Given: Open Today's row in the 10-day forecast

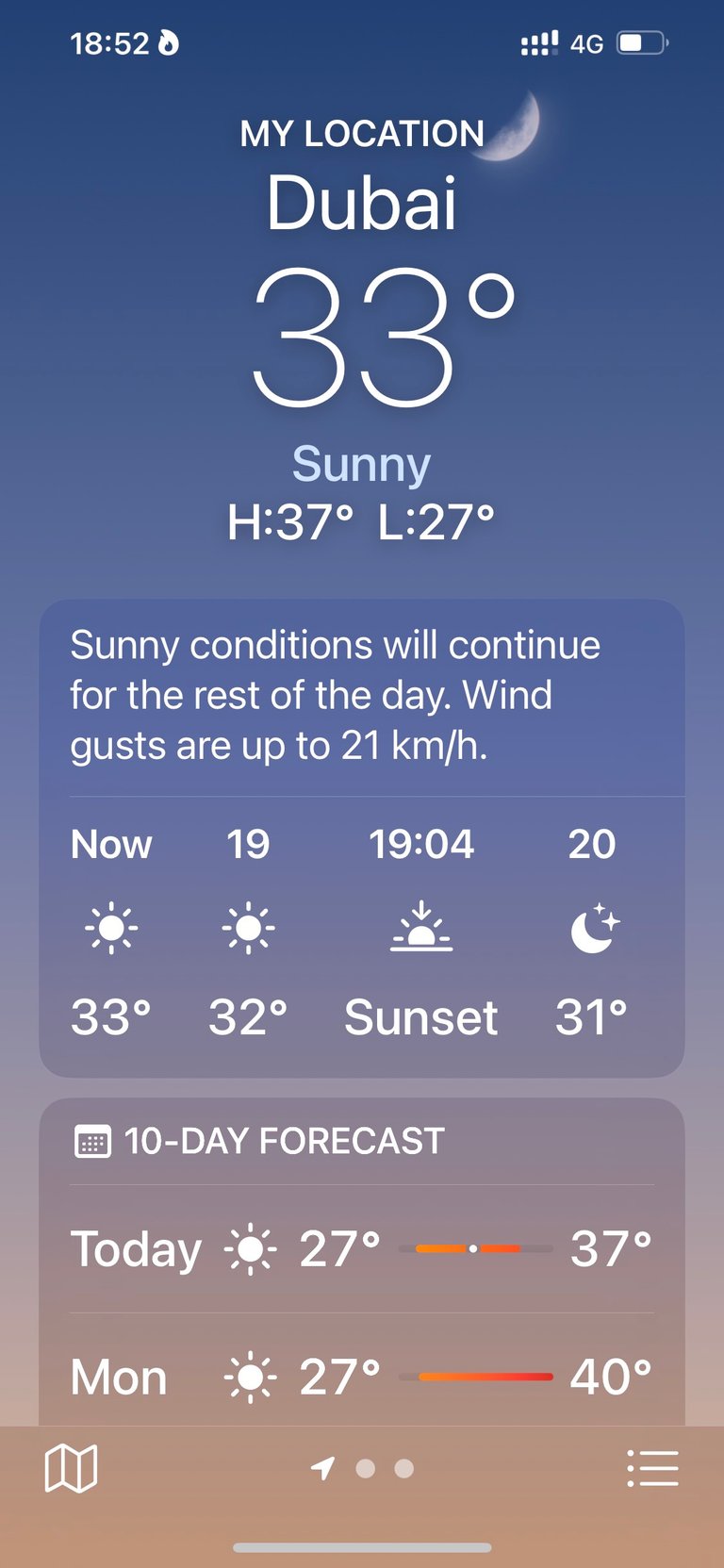Looking at the screenshot, I should tap(362, 1248).
